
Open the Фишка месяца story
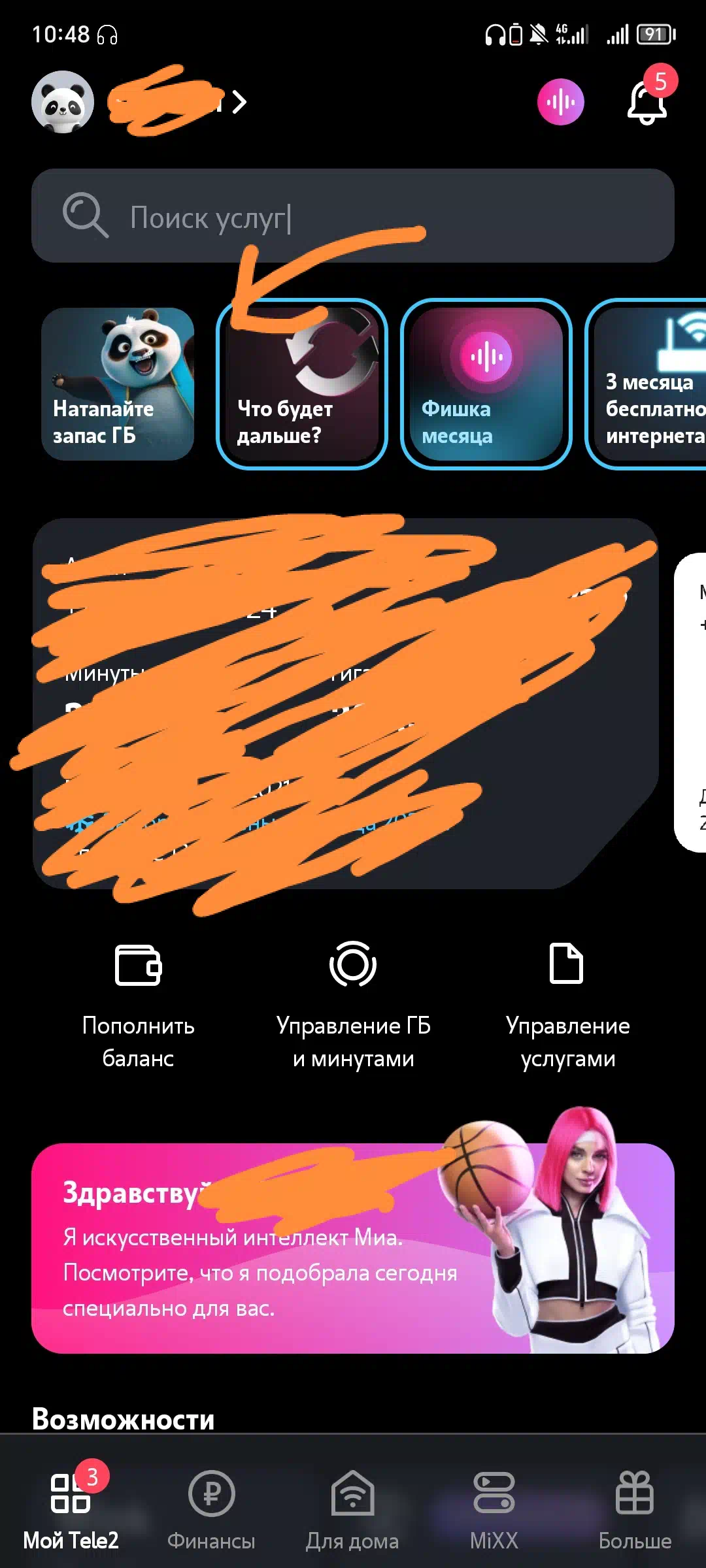486,384
